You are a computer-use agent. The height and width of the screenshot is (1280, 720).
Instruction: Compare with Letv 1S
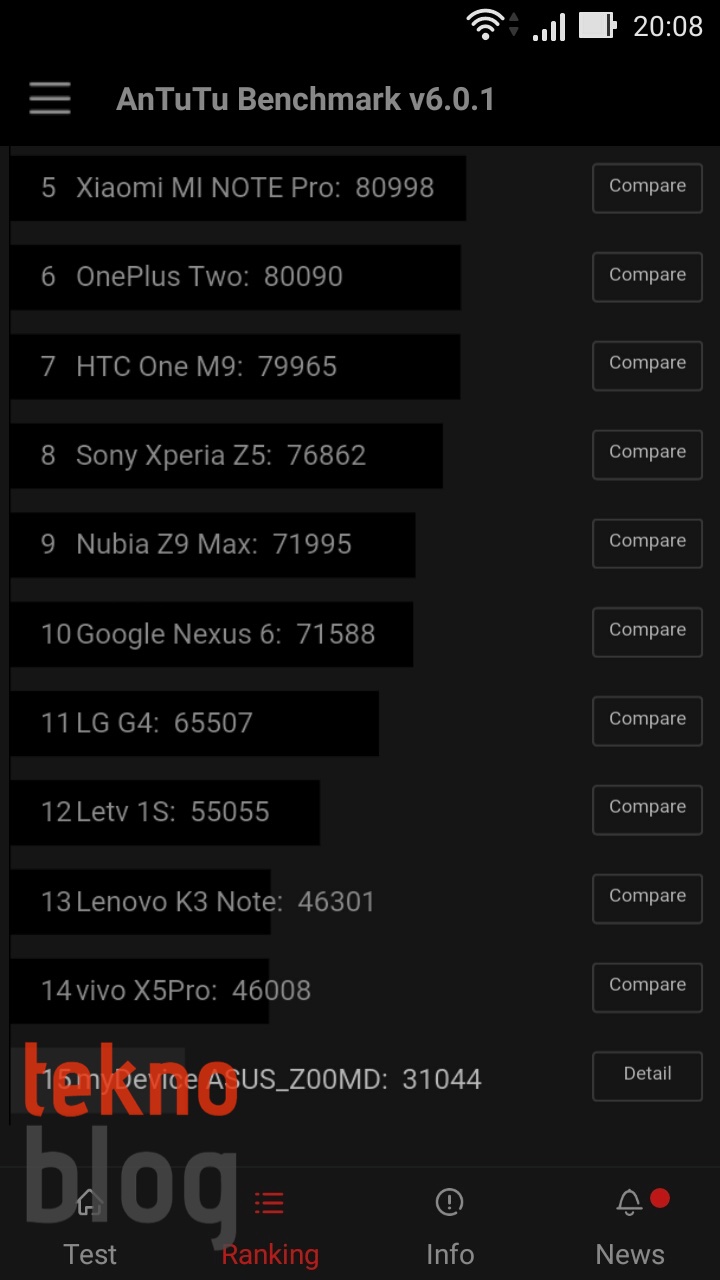click(x=647, y=809)
